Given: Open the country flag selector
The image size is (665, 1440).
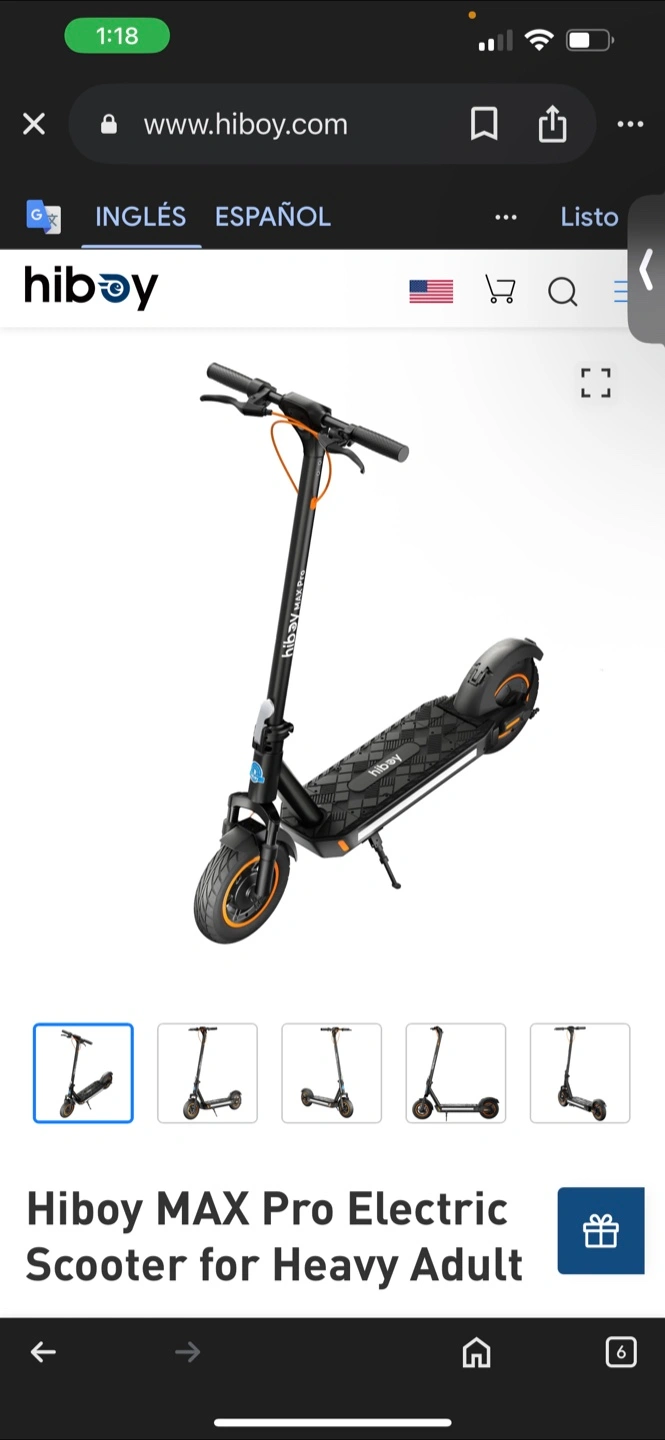Looking at the screenshot, I should click(431, 291).
